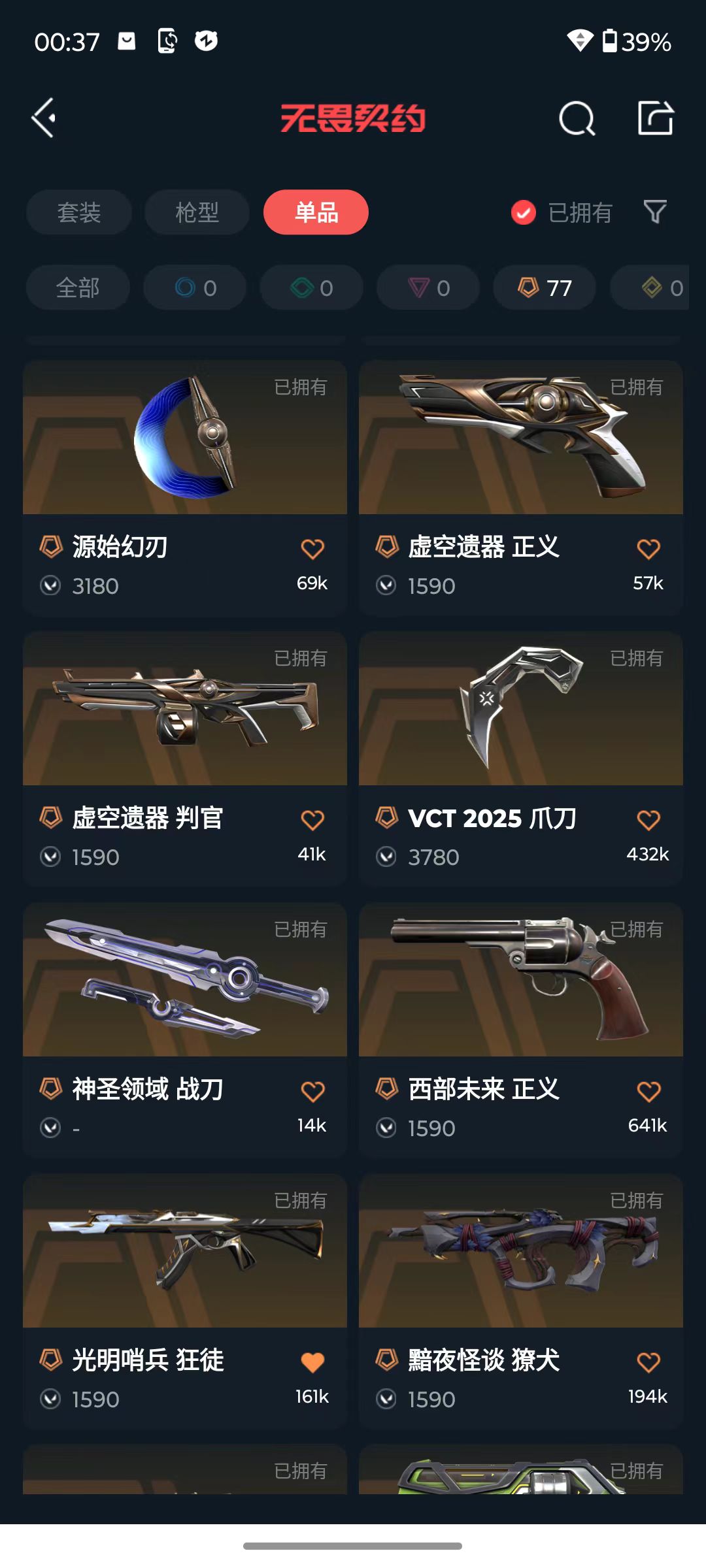Switch to the 枪型 tab
The height and width of the screenshot is (1568, 706).
point(197,212)
